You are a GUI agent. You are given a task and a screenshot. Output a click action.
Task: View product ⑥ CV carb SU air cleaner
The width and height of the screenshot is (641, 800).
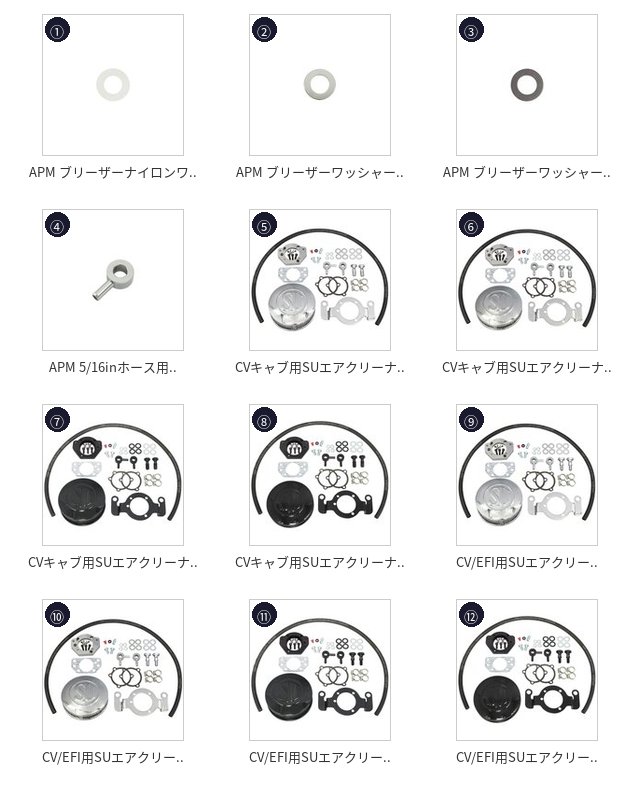527,280
